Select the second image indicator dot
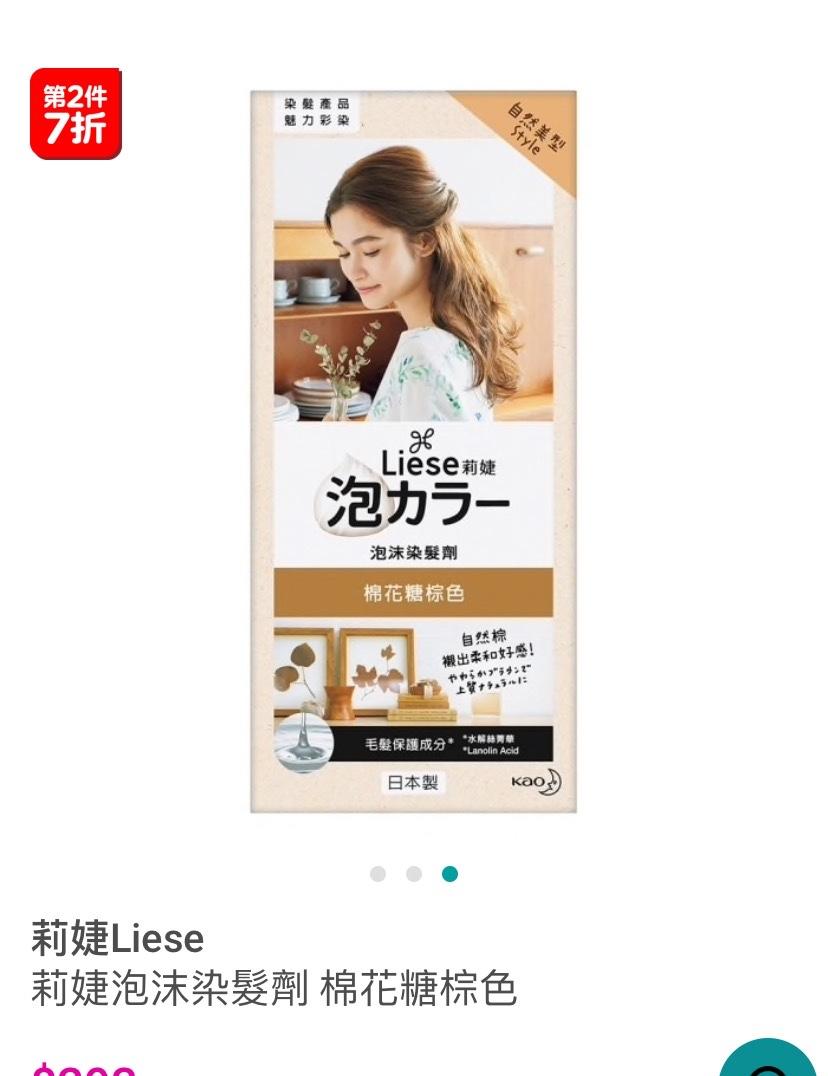This screenshot has height=1076, width=828. pos(414,874)
